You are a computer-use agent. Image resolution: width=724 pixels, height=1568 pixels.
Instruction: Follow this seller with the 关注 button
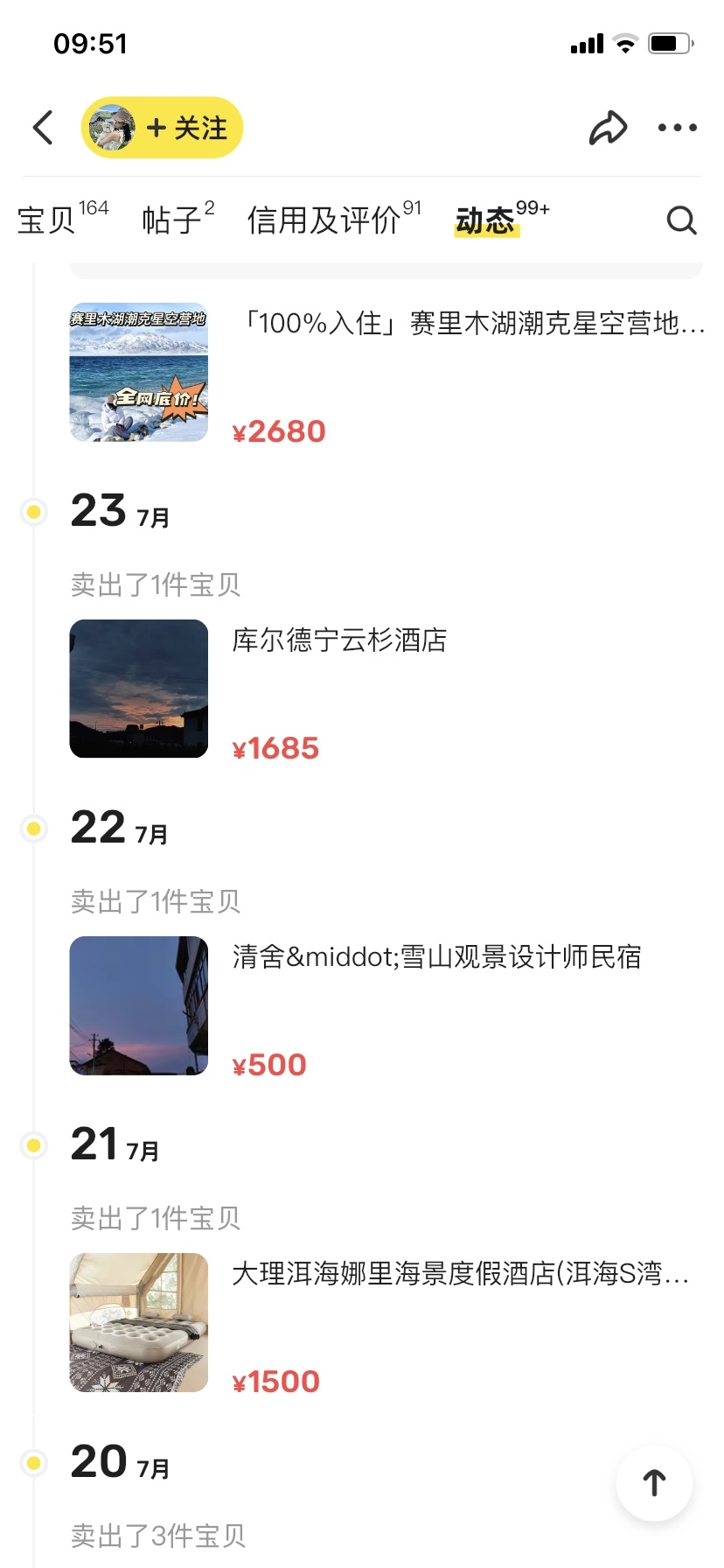point(186,128)
